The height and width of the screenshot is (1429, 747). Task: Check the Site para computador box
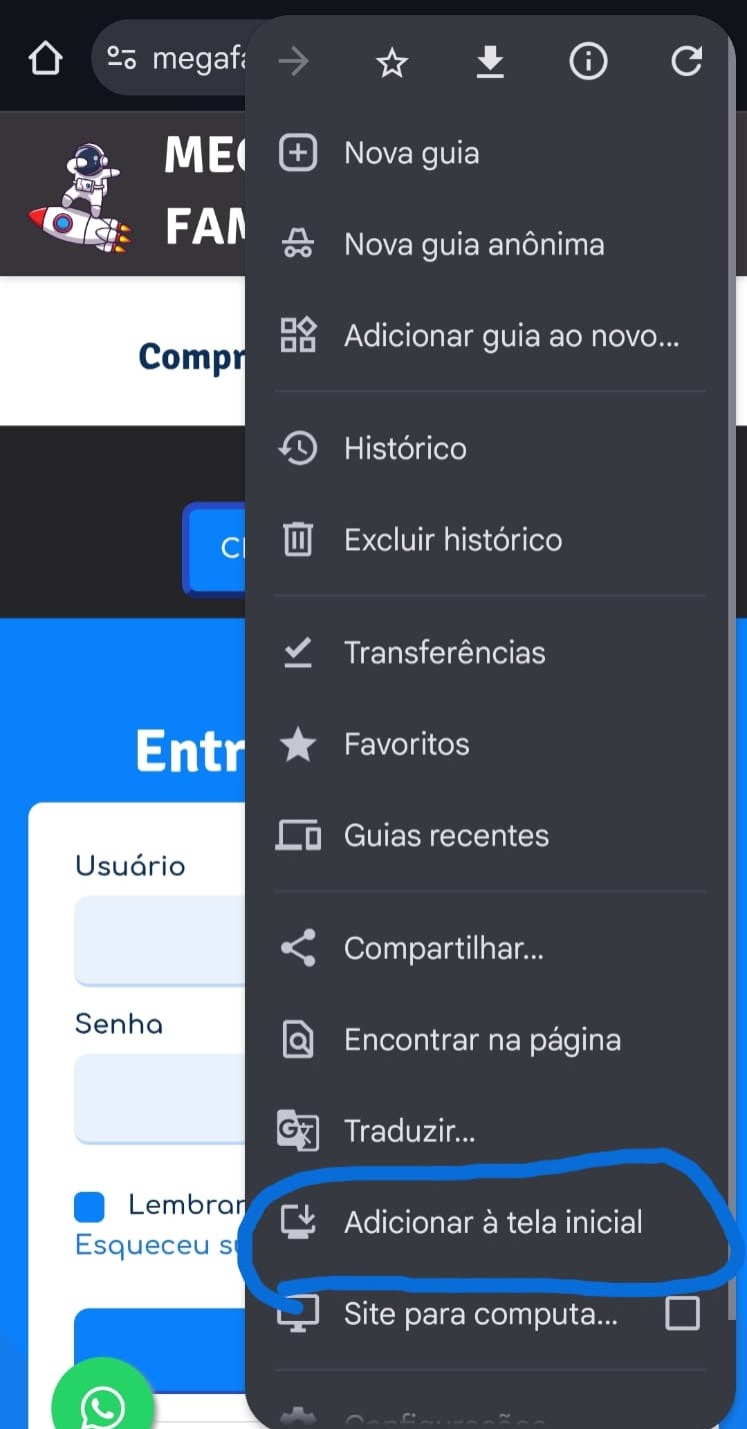pyautogui.click(x=682, y=1313)
